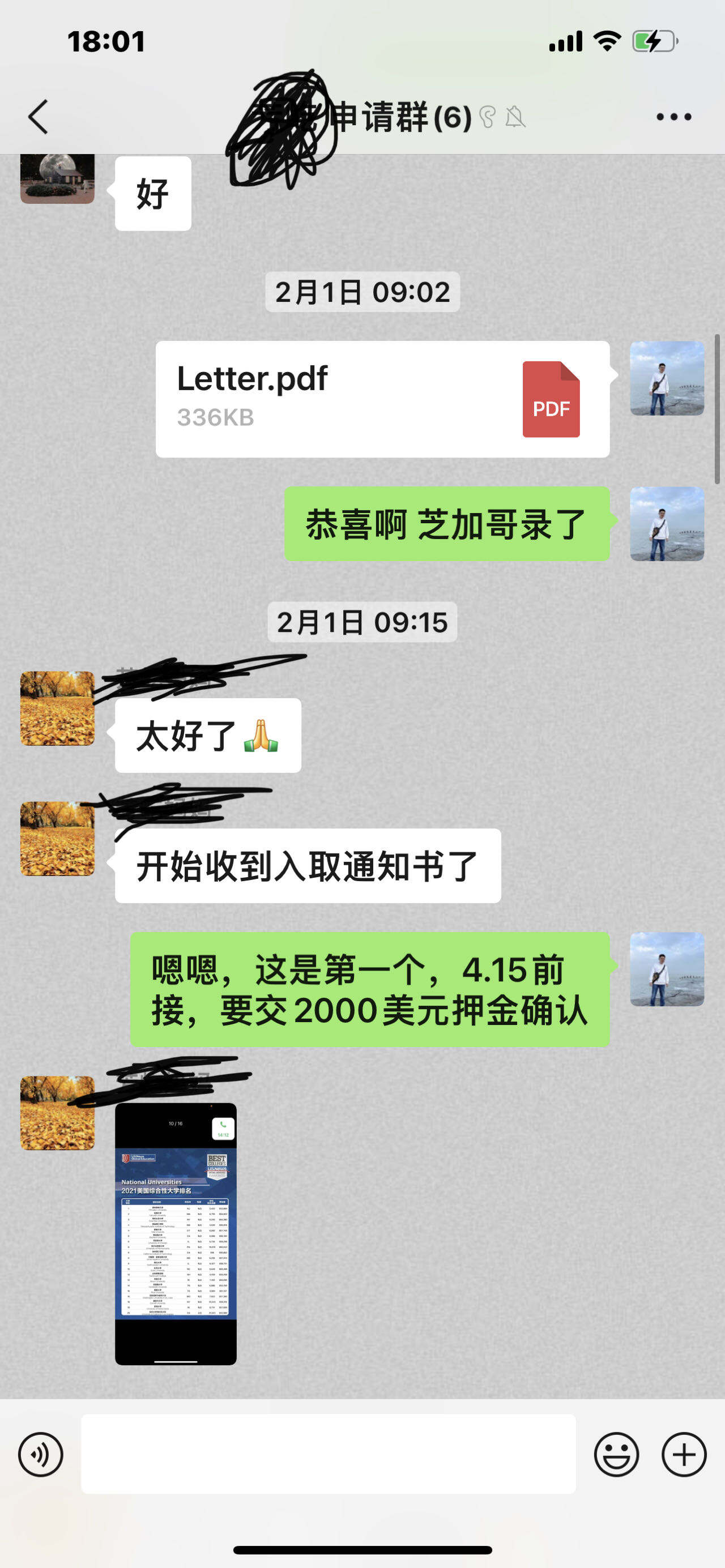Open sender avatar beside 恭喜啊 芝加哥录了
Image resolution: width=725 pixels, height=1568 pixels.
tap(667, 523)
